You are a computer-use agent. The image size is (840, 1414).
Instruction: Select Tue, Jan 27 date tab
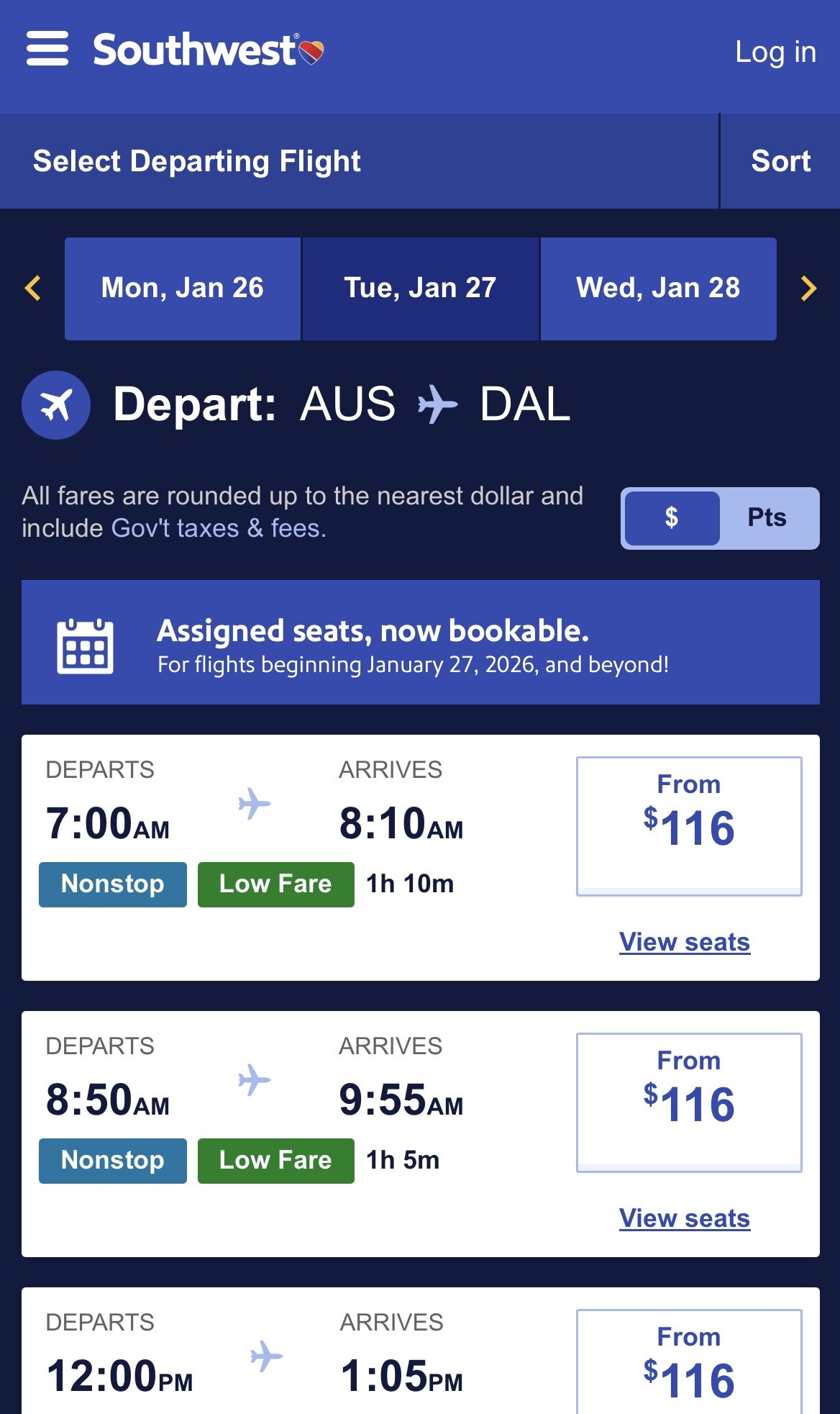(421, 289)
